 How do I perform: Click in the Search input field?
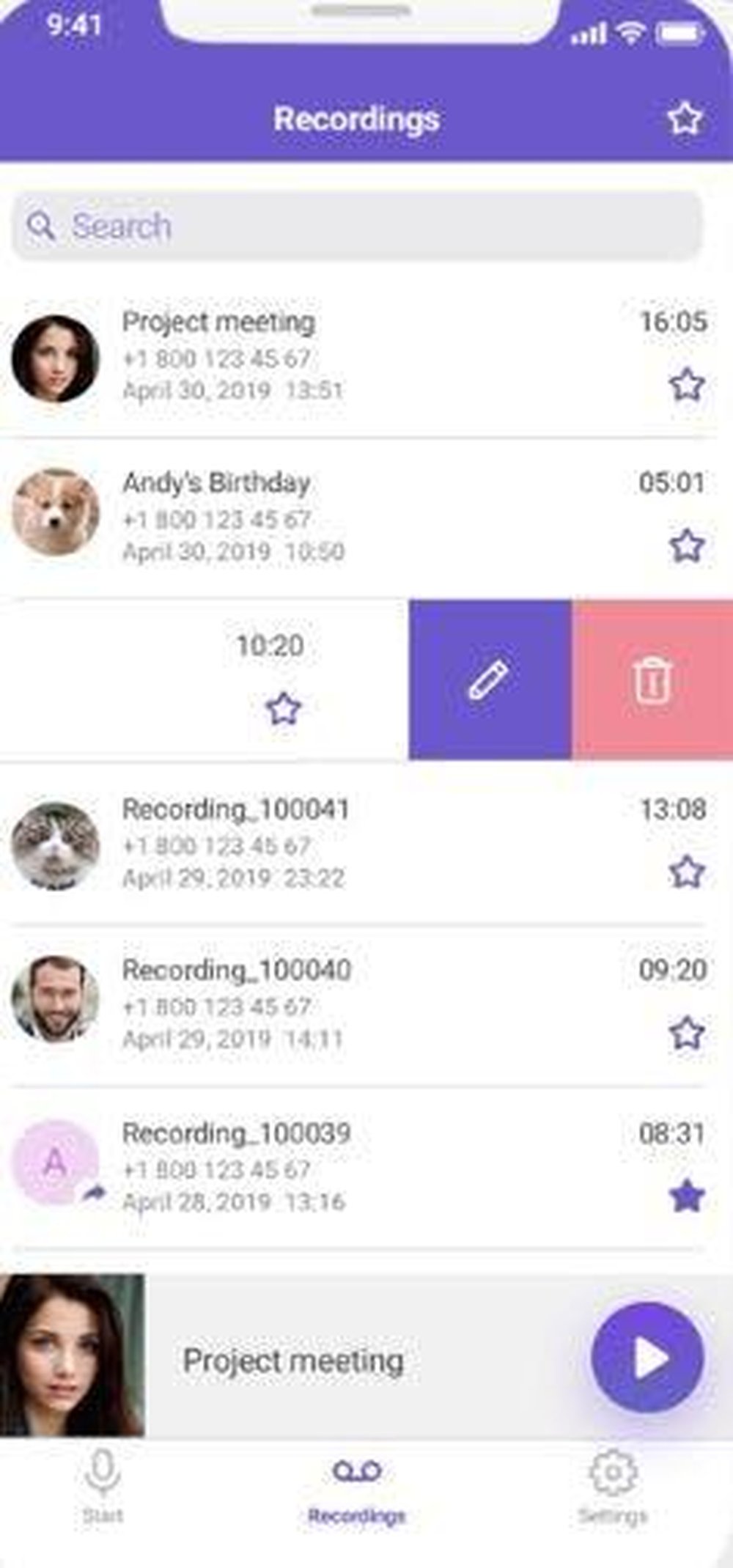[x=293, y=225]
